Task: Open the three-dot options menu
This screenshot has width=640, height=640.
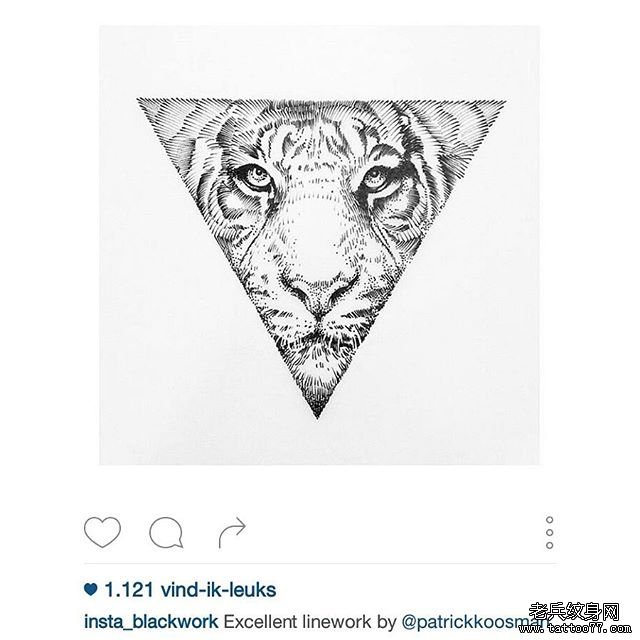Action: 550,532
